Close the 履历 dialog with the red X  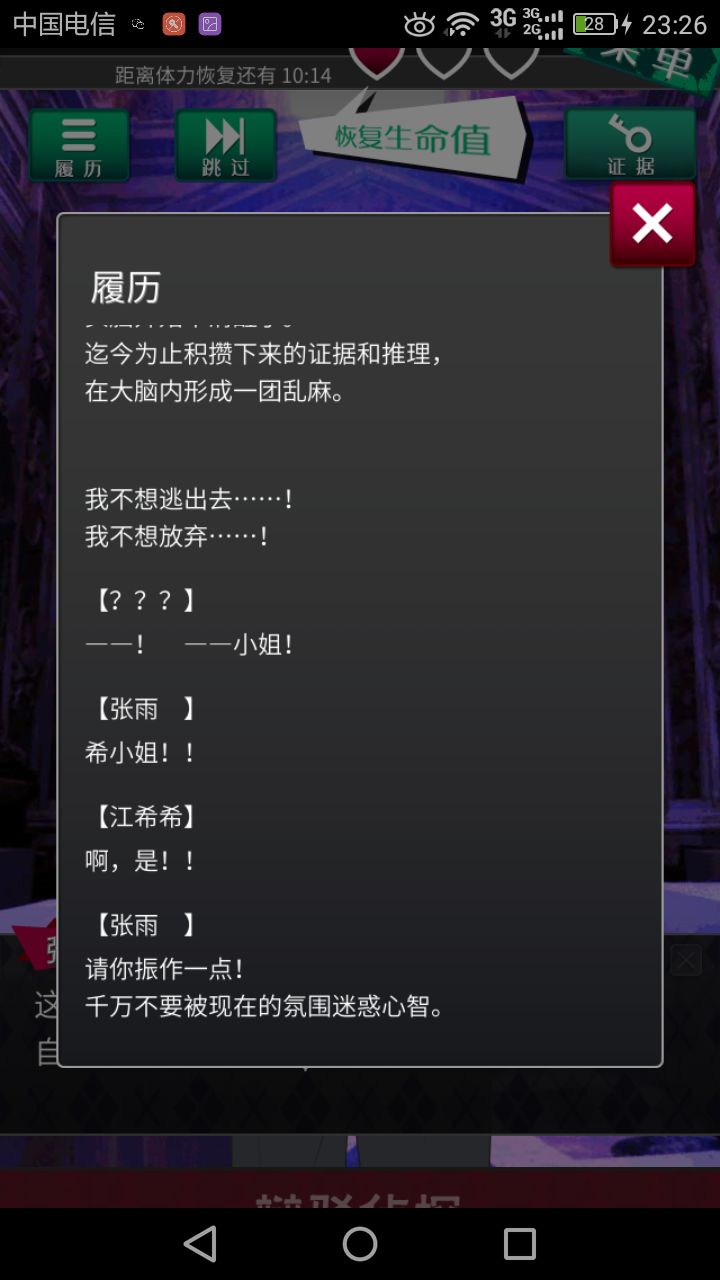652,224
